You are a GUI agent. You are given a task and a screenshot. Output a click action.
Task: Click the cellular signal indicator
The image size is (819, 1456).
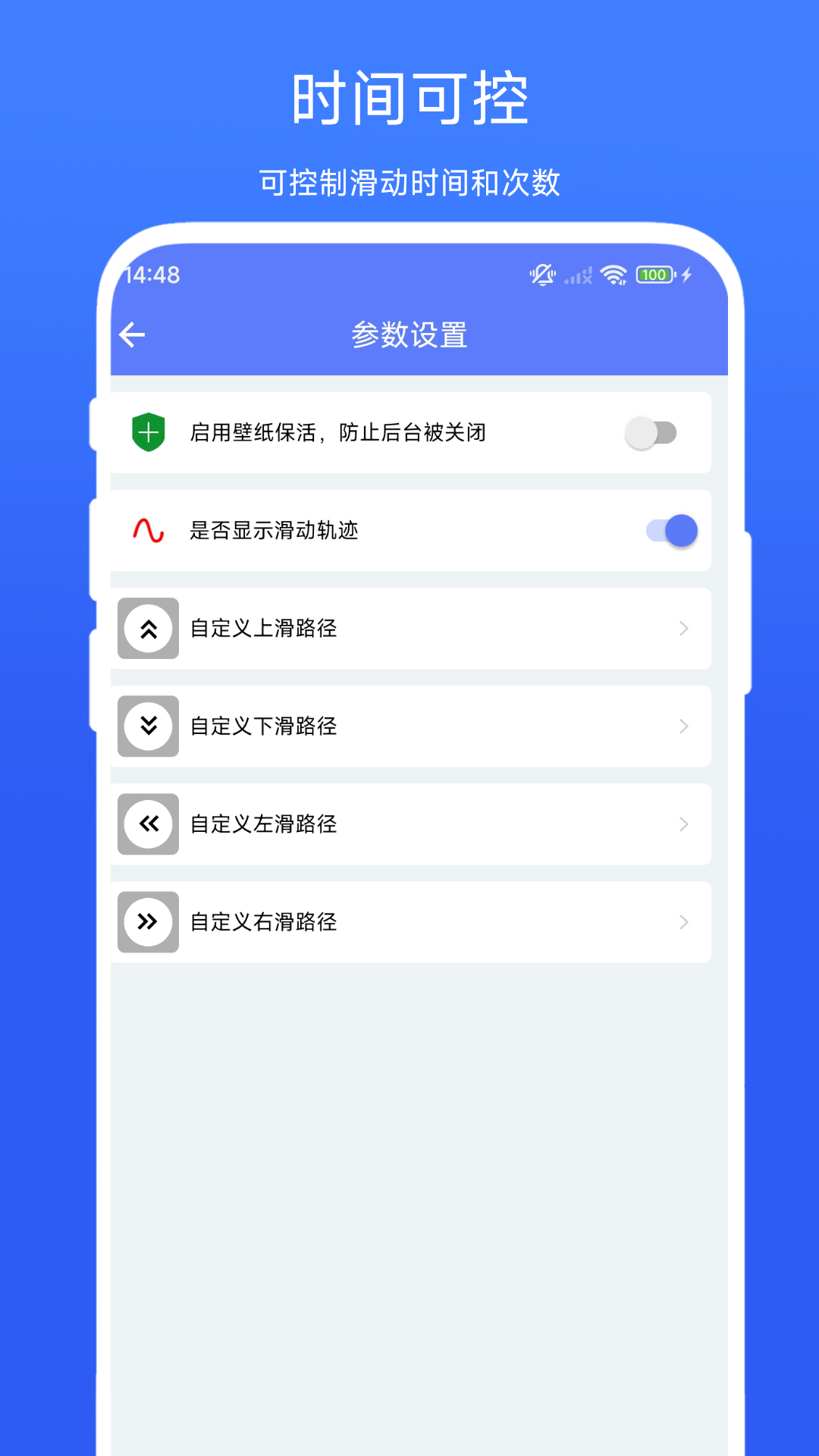(578, 275)
